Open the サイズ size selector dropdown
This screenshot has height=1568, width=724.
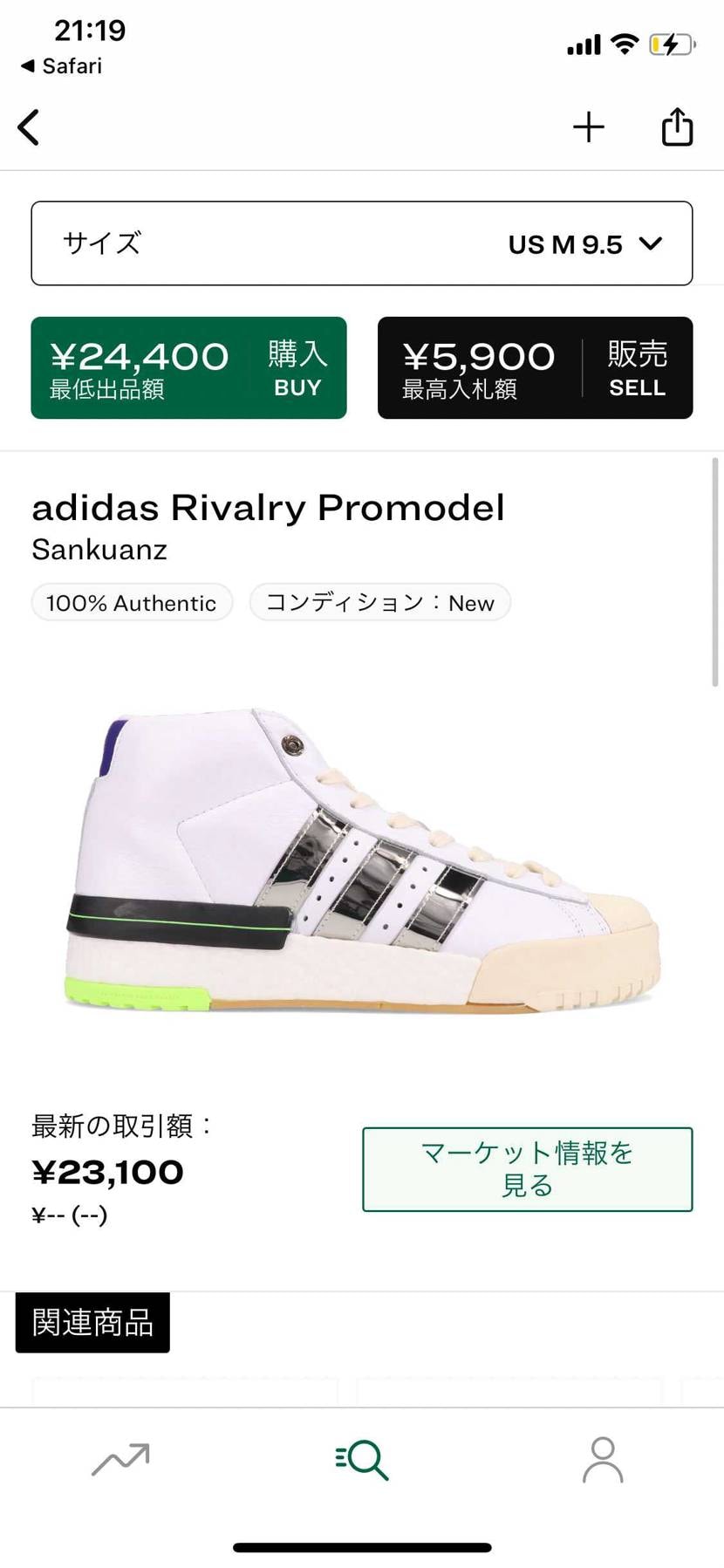(x=360, y=243)
